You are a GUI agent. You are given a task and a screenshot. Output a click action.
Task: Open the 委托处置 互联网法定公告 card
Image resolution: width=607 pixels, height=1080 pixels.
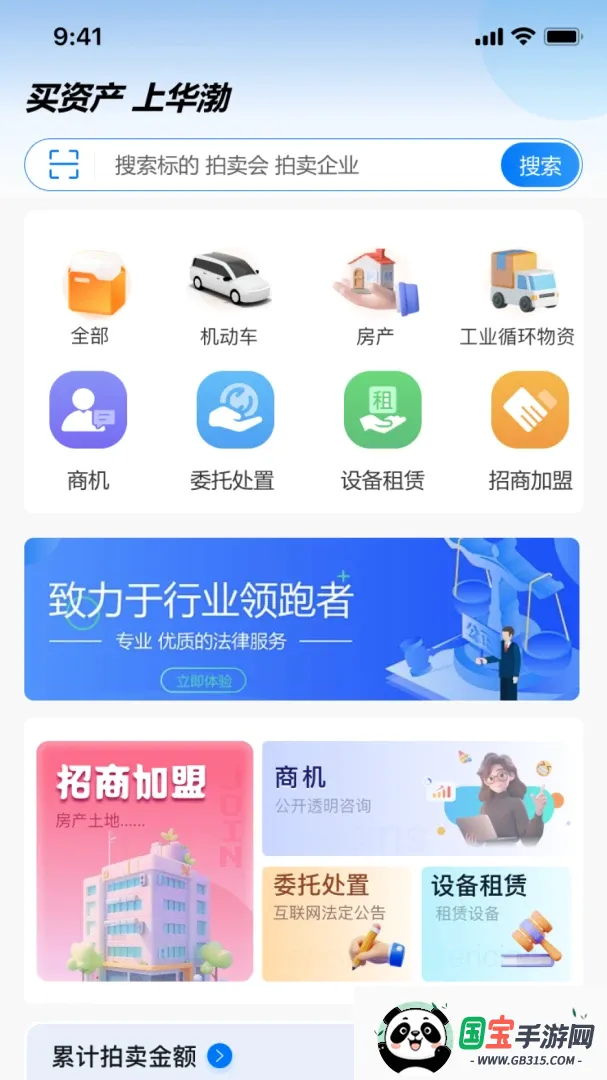pos(336,924)
